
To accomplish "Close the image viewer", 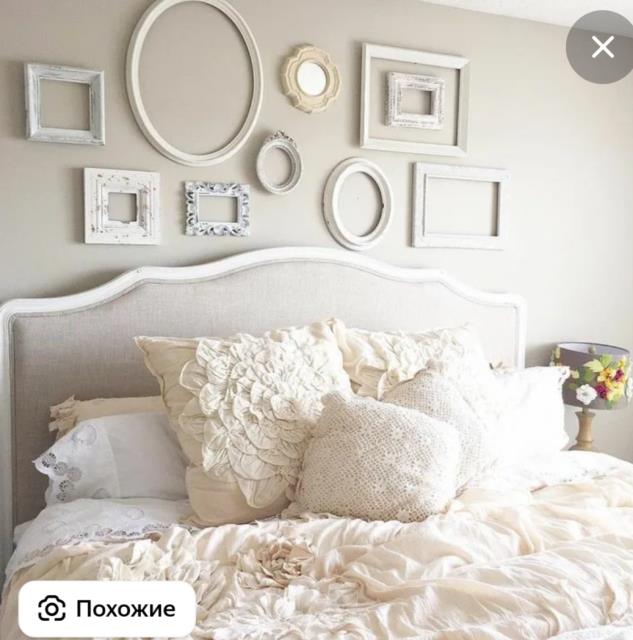I will click(x=602, y=46).
